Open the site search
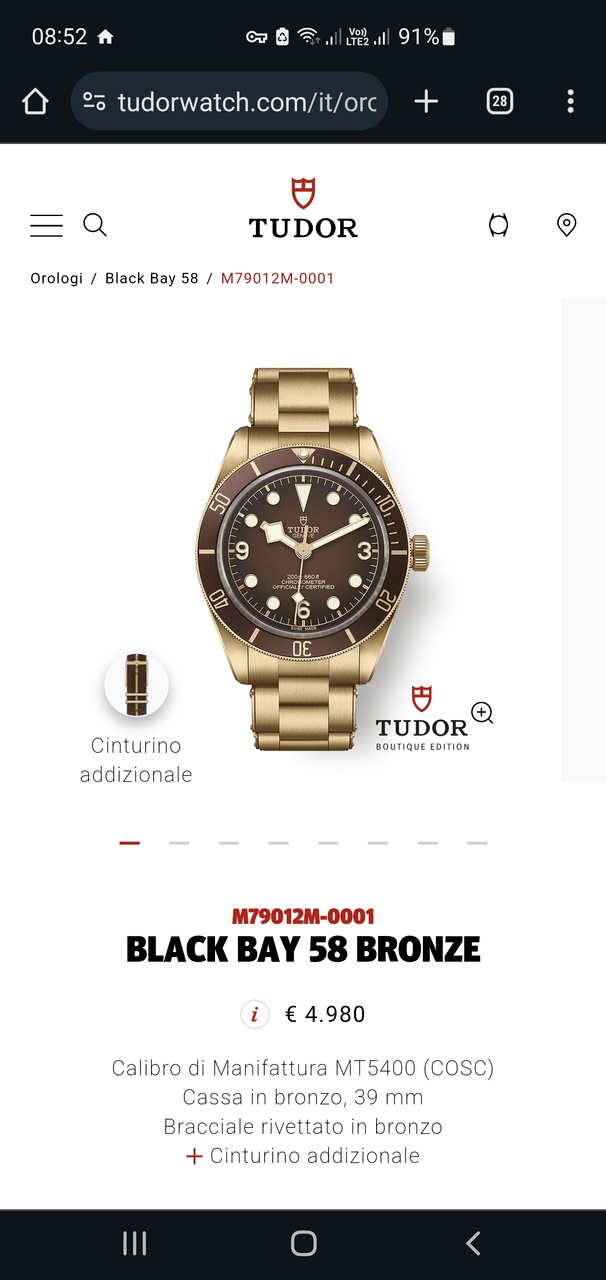The height and width of the screenshot is (1280, 606). point(94,225)
